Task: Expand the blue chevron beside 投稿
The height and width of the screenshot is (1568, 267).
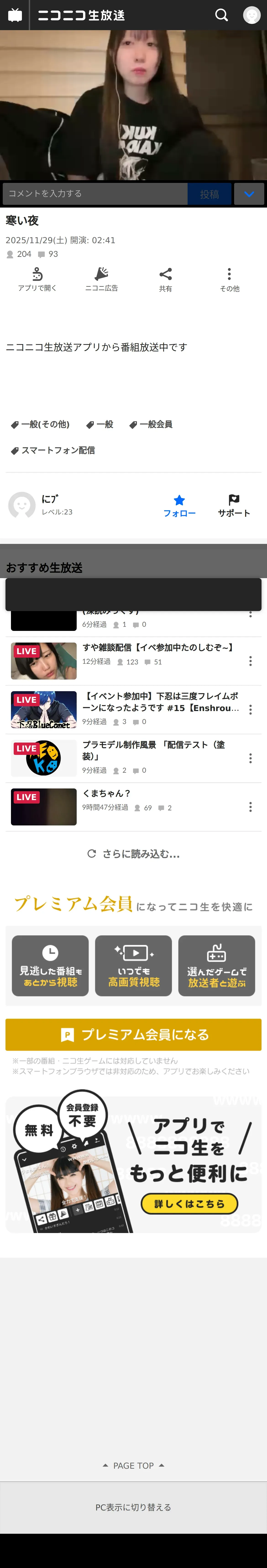Action: [249, 194]
